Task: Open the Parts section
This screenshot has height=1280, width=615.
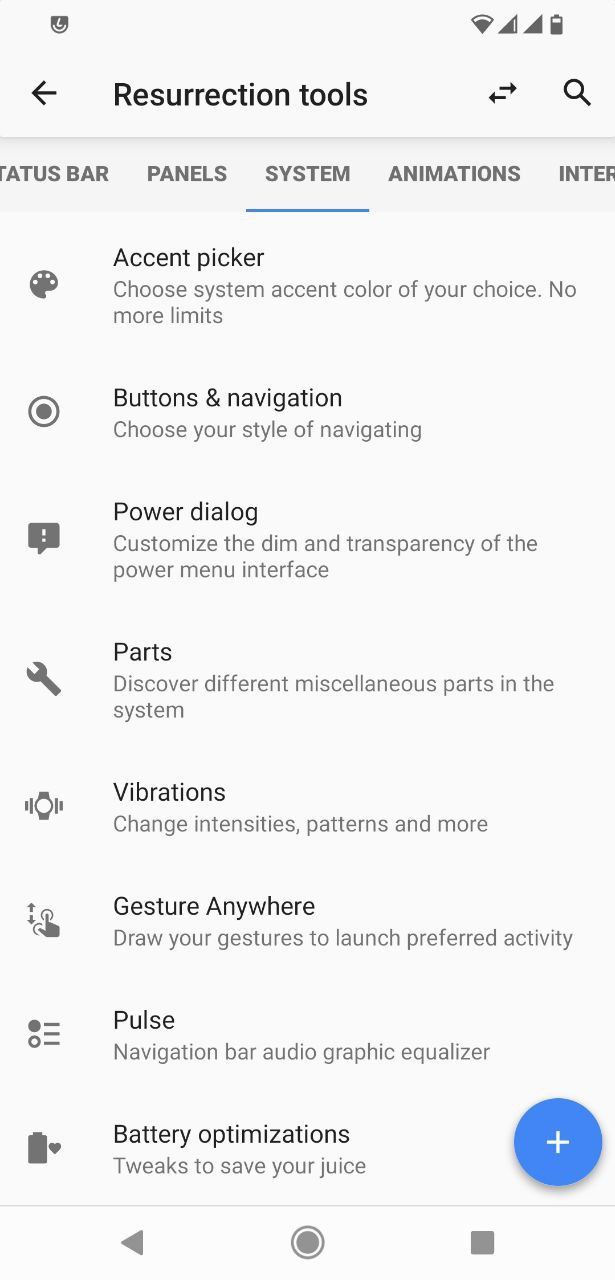Action: pyautogui.click(x=307, y=680)
